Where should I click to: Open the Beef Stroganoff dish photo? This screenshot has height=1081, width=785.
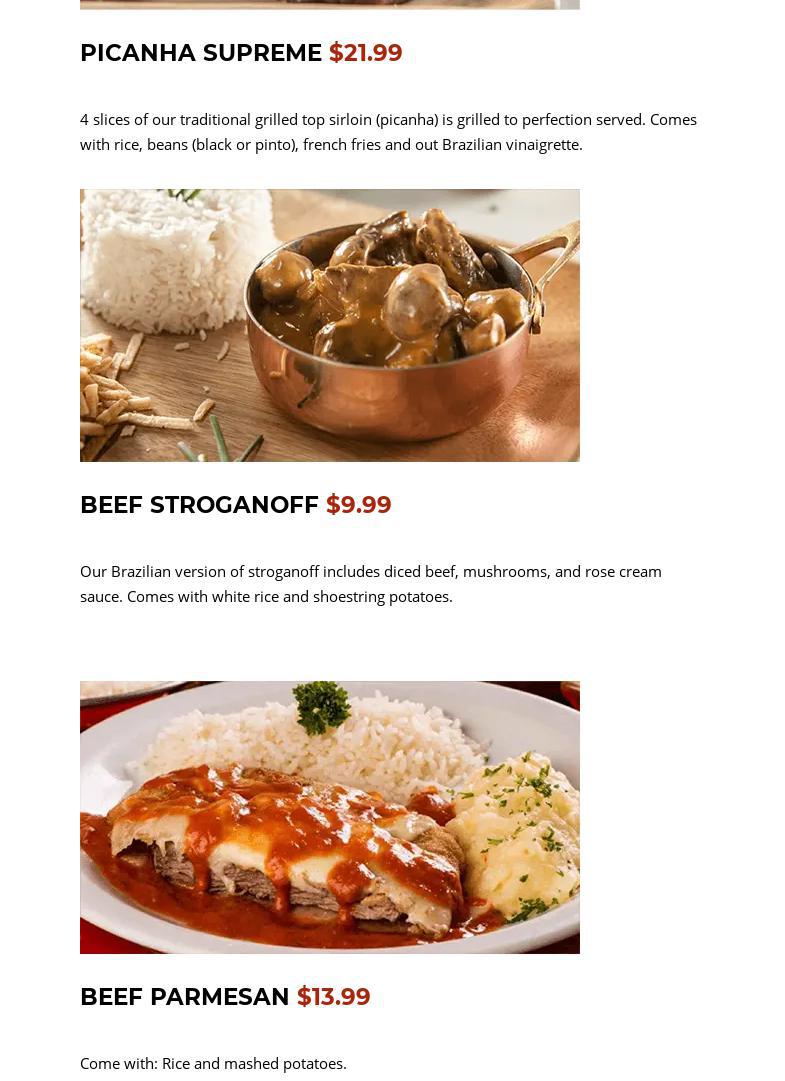[329, 325]
